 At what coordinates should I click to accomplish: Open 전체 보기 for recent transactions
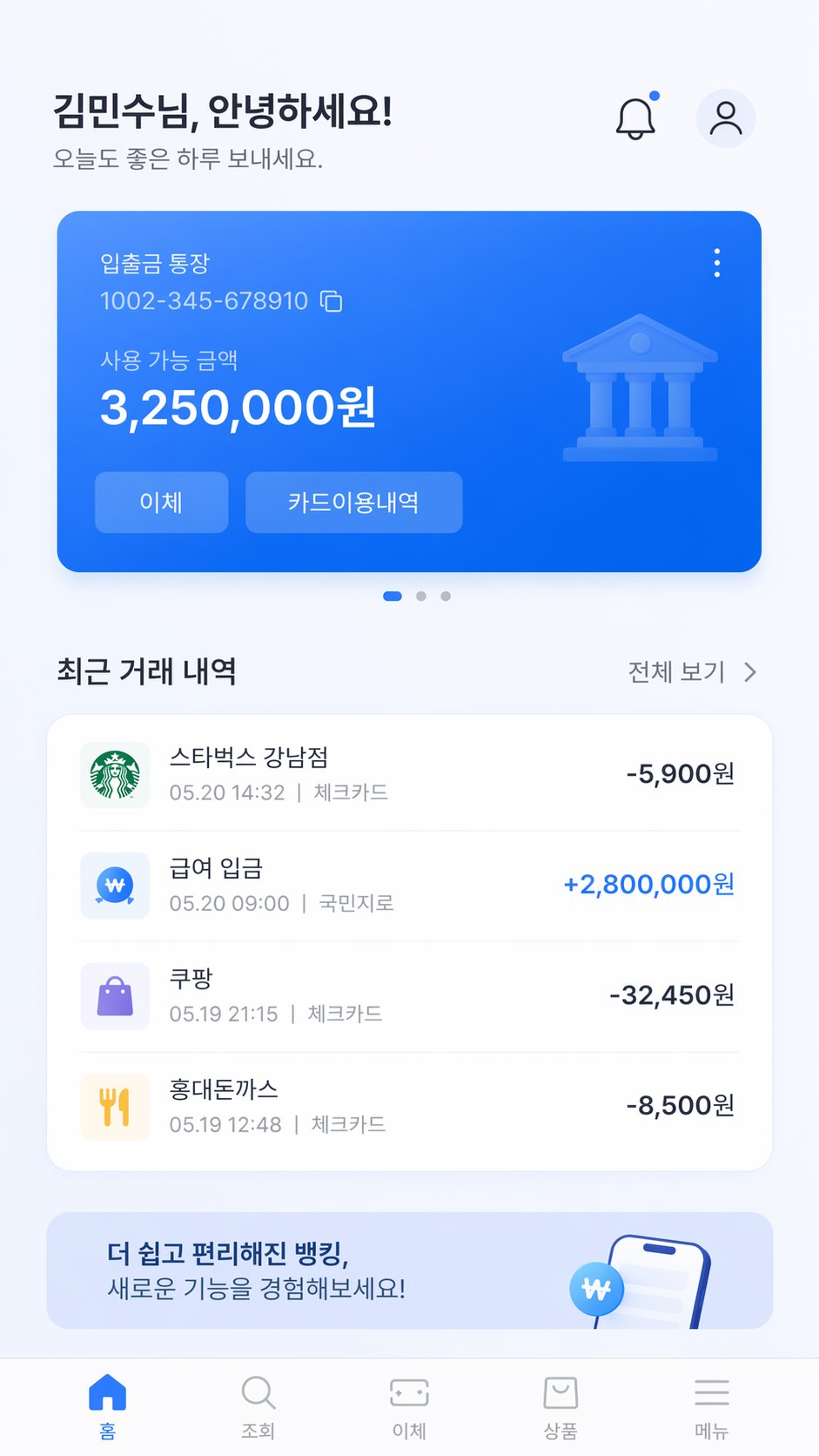[x=691, y=672]
